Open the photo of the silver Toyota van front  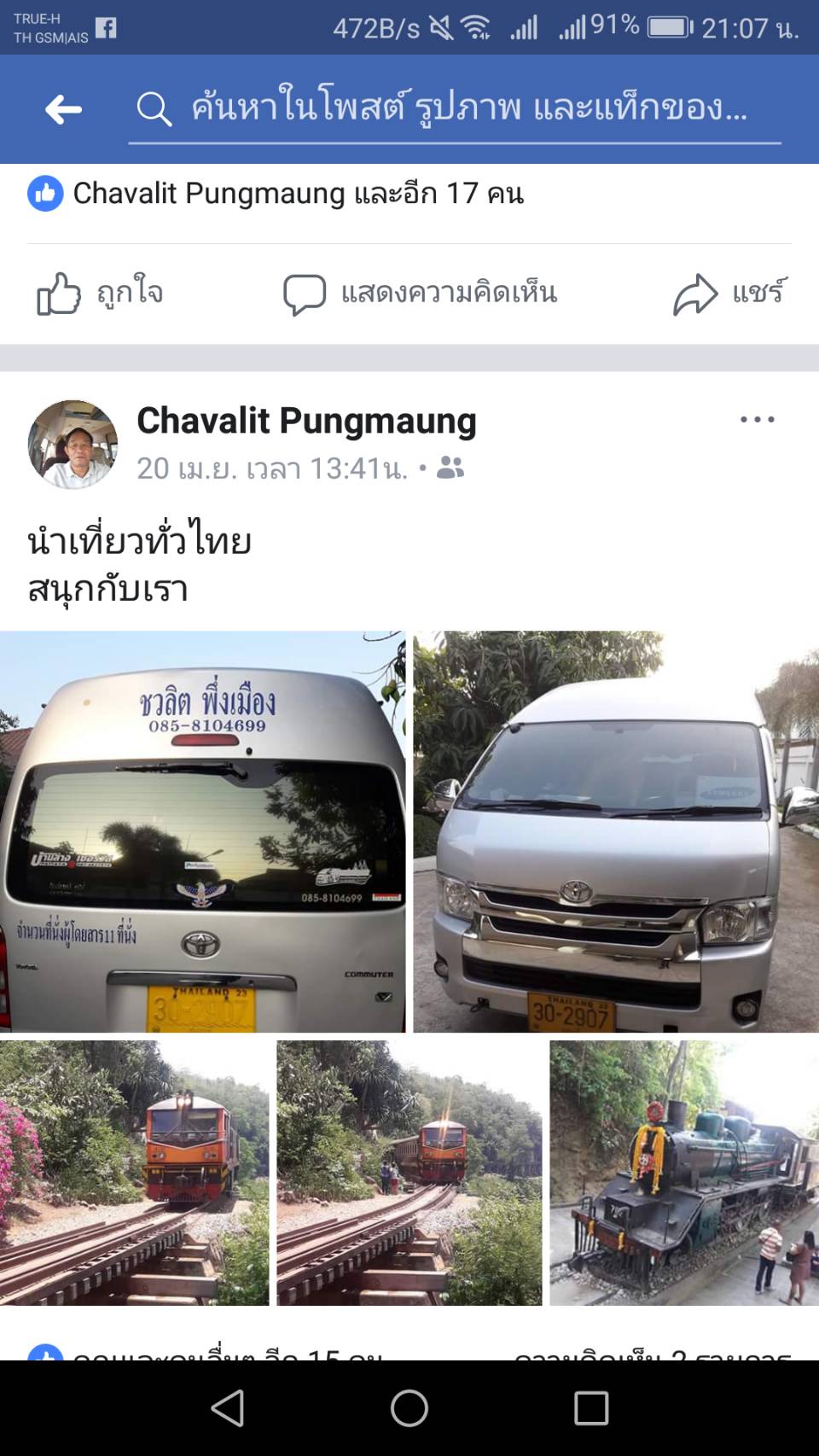(x=615, y=832)
